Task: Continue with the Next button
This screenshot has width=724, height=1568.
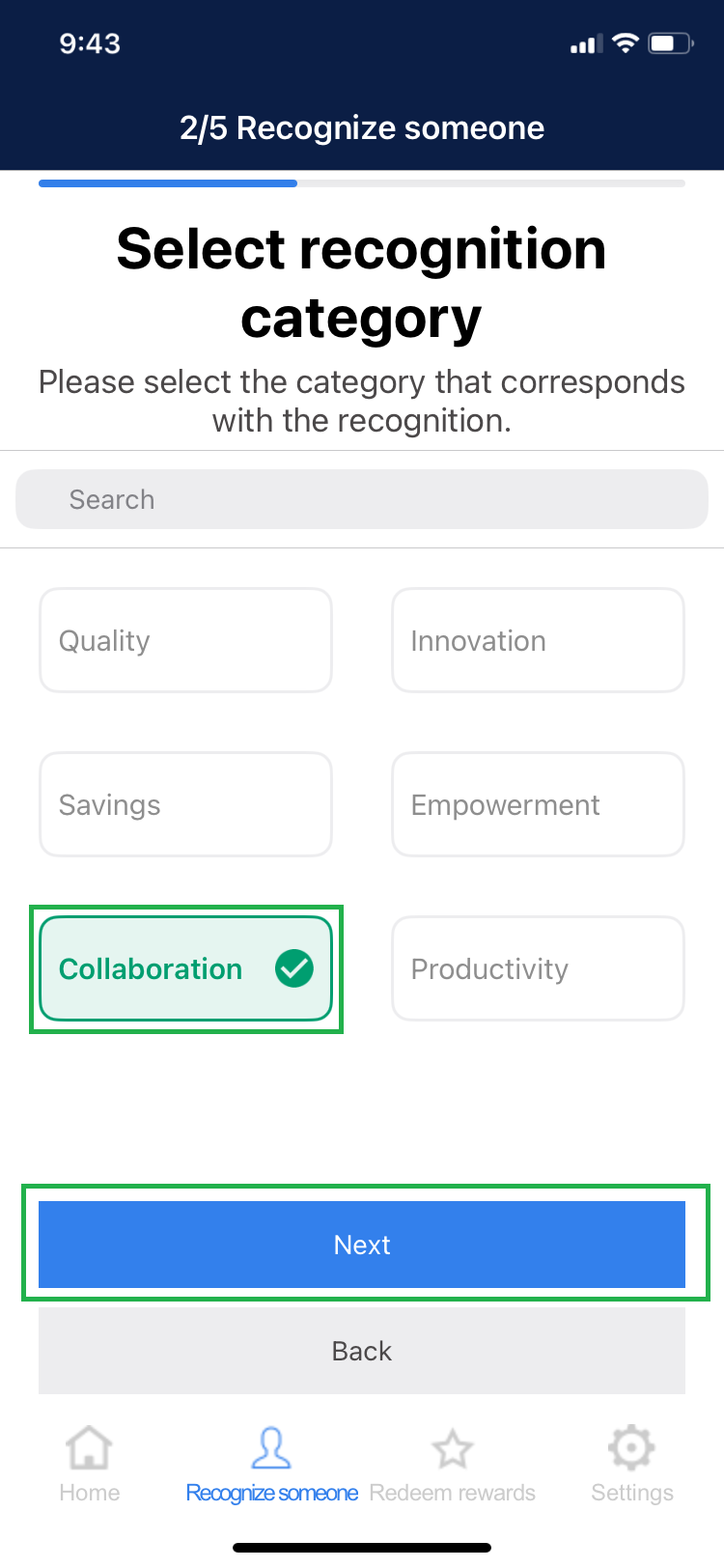Action: 362,1245
